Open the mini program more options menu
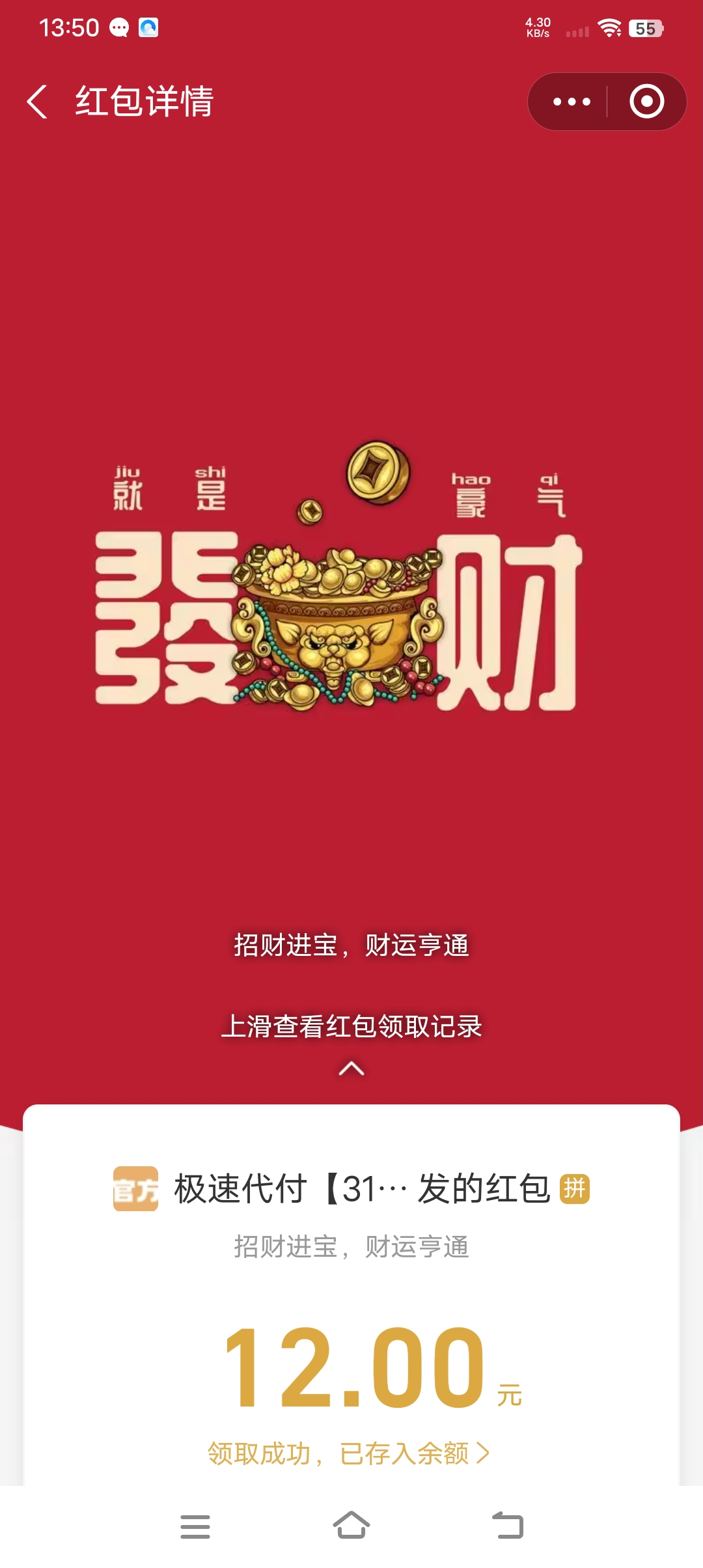 point(571,102)
